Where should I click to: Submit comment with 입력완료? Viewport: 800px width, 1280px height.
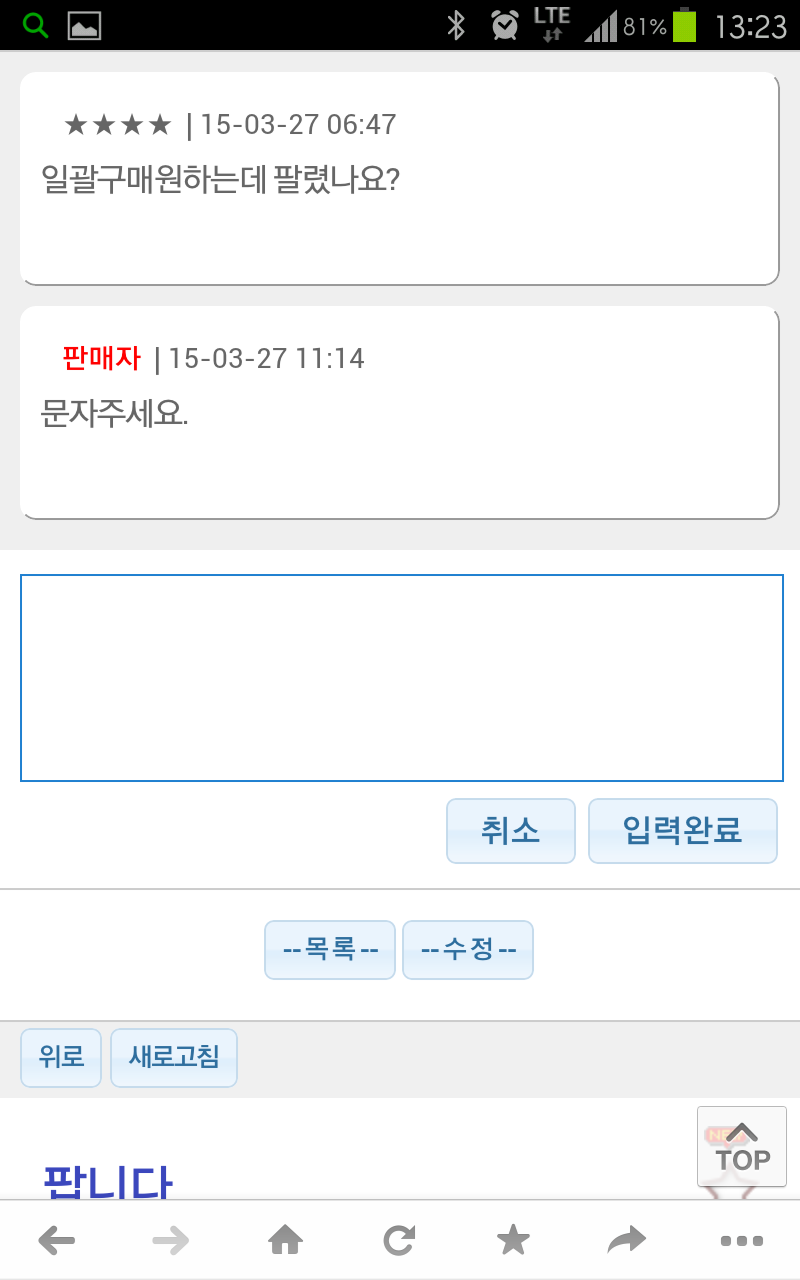683,830
